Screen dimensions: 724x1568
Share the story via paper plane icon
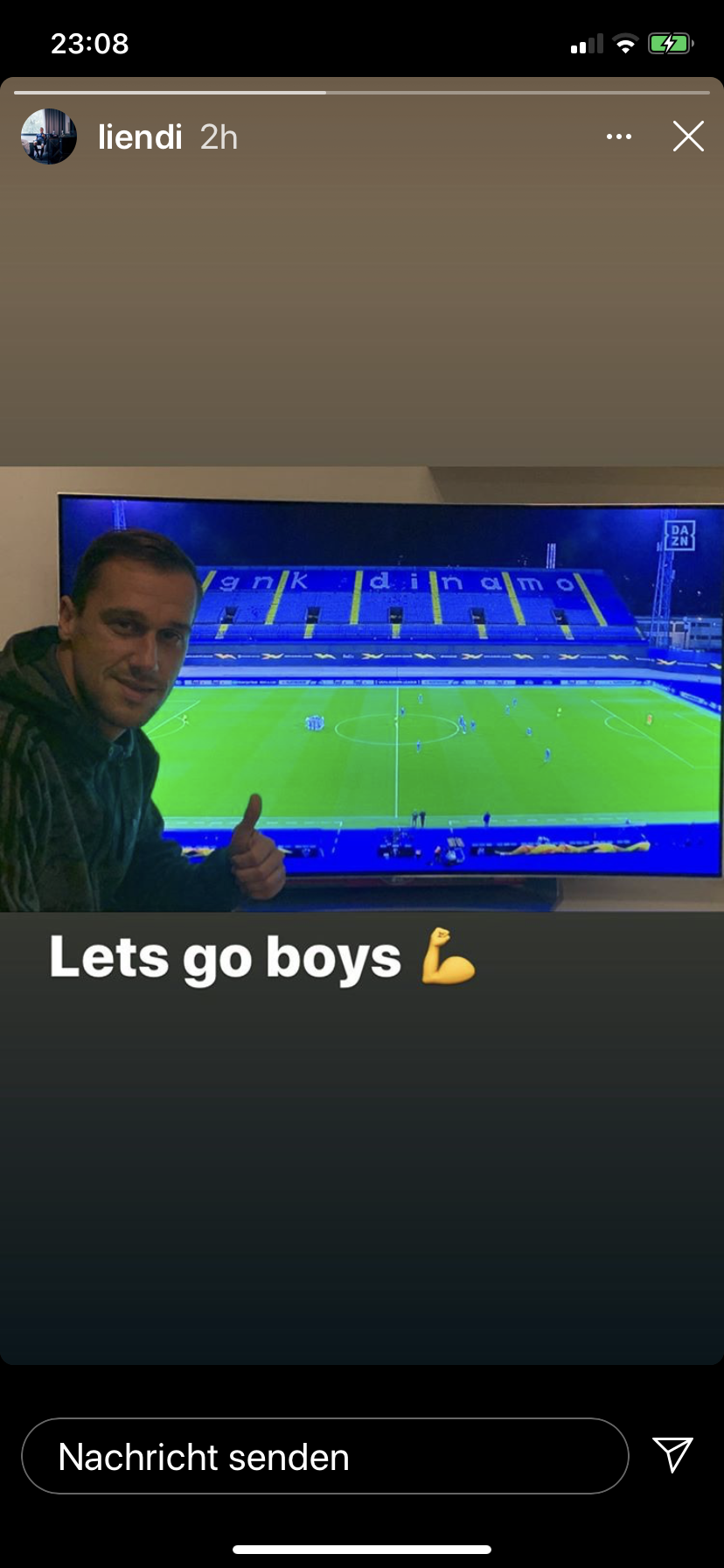tap(673, 1454)
